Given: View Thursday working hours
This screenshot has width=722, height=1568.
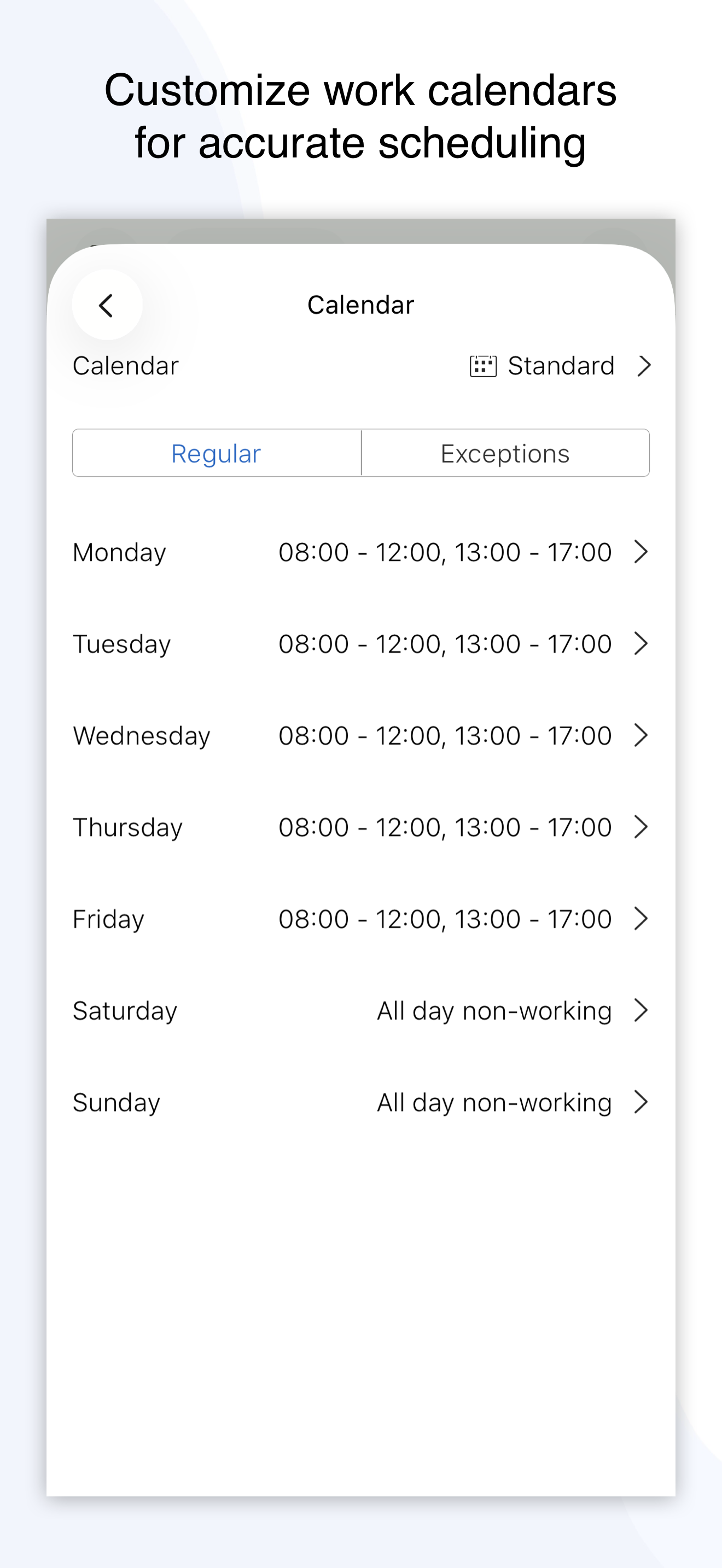Looking at the screenshot, I should (361, 827).
